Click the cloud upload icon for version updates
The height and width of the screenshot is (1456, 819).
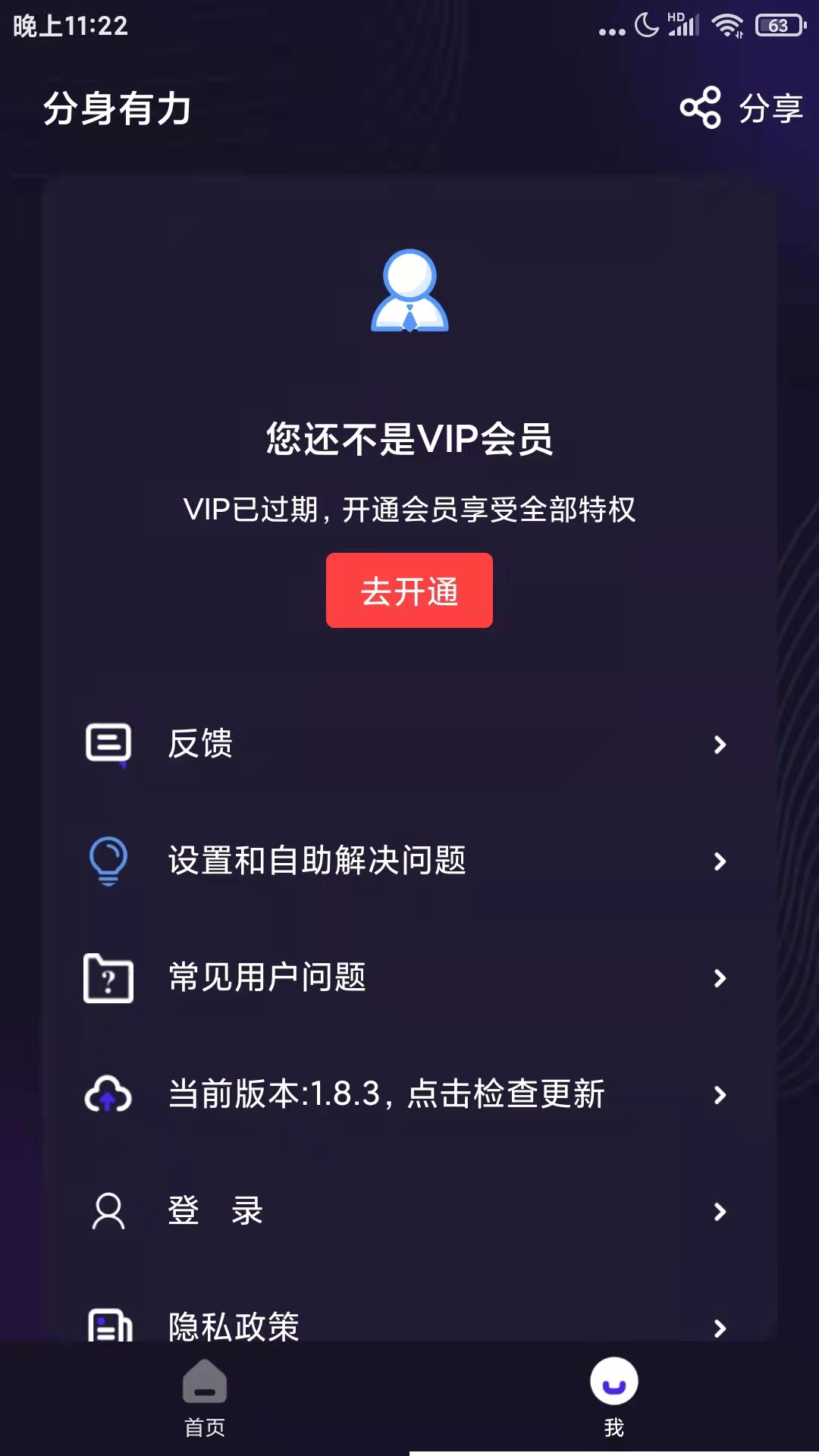(107, 1094)
